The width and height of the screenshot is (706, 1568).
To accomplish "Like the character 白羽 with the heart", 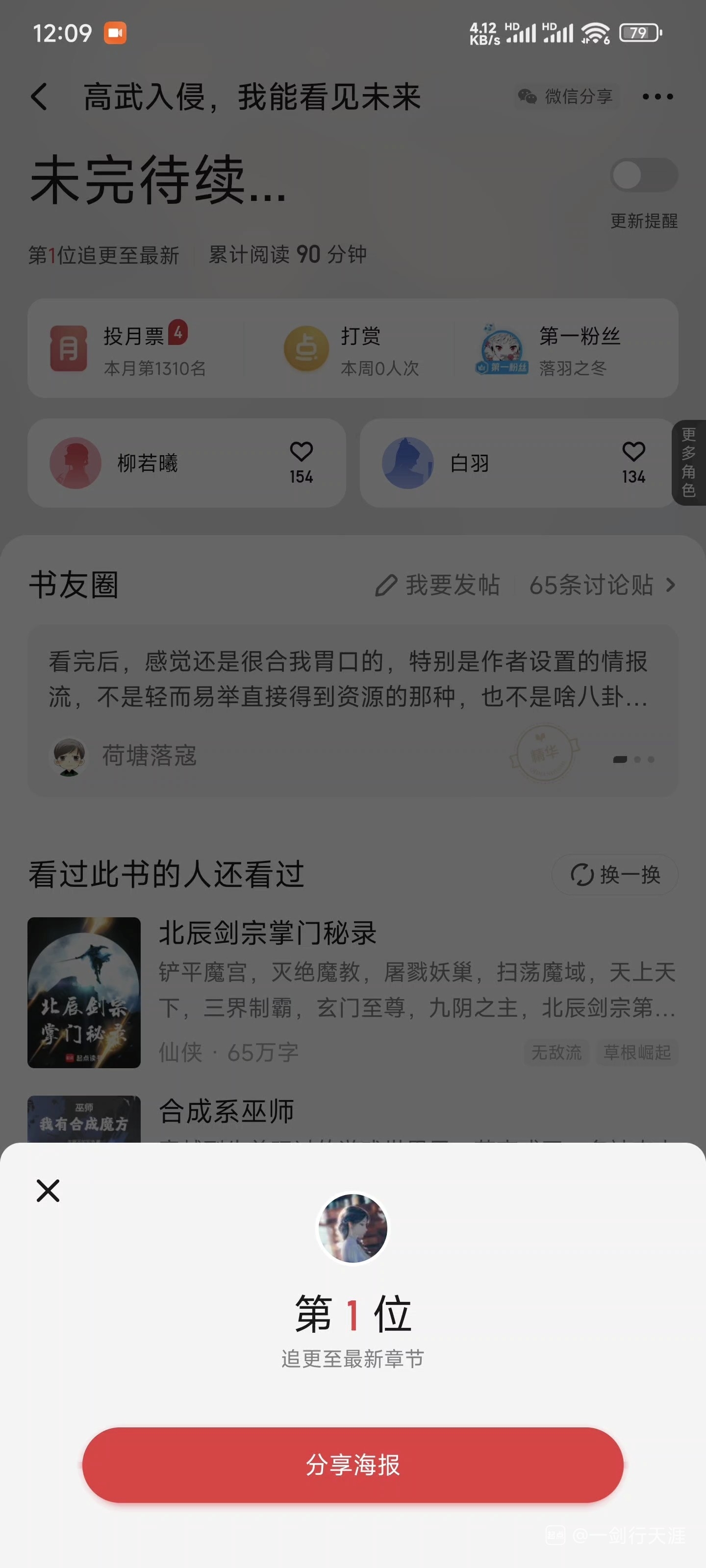I will click(x=633, y=452).
